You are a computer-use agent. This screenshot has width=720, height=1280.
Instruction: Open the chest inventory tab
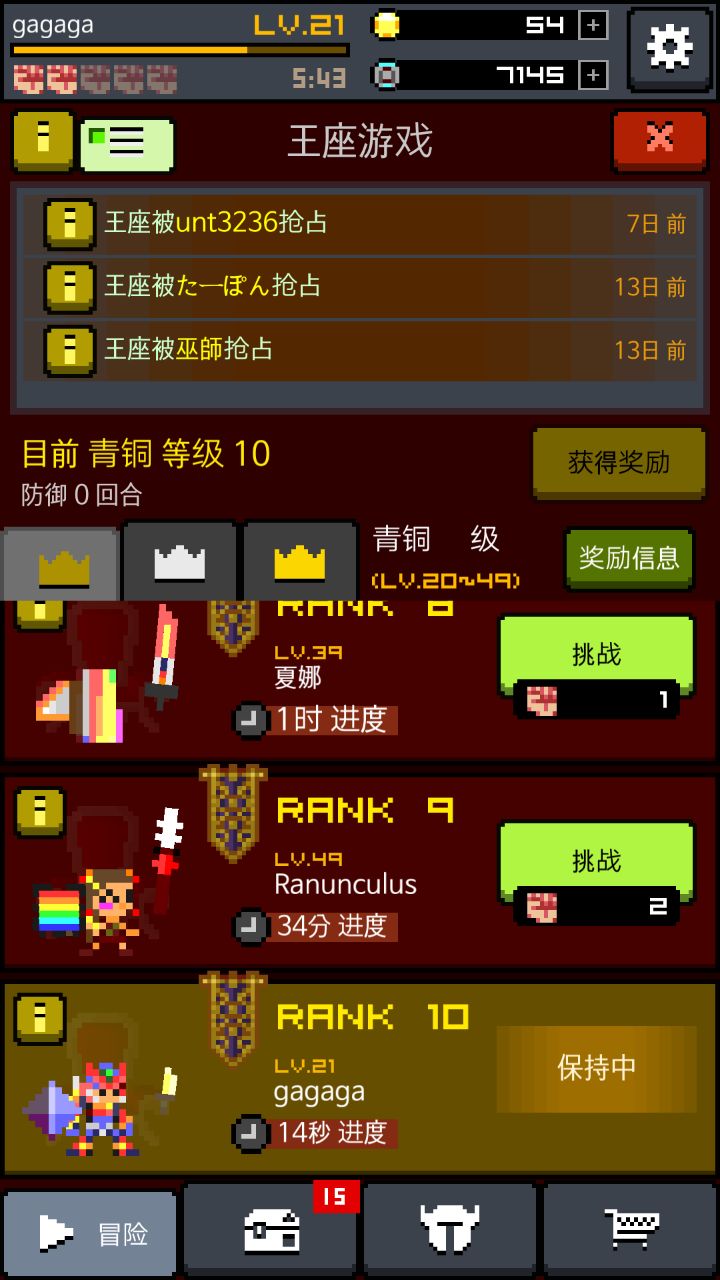[272, 1232]
